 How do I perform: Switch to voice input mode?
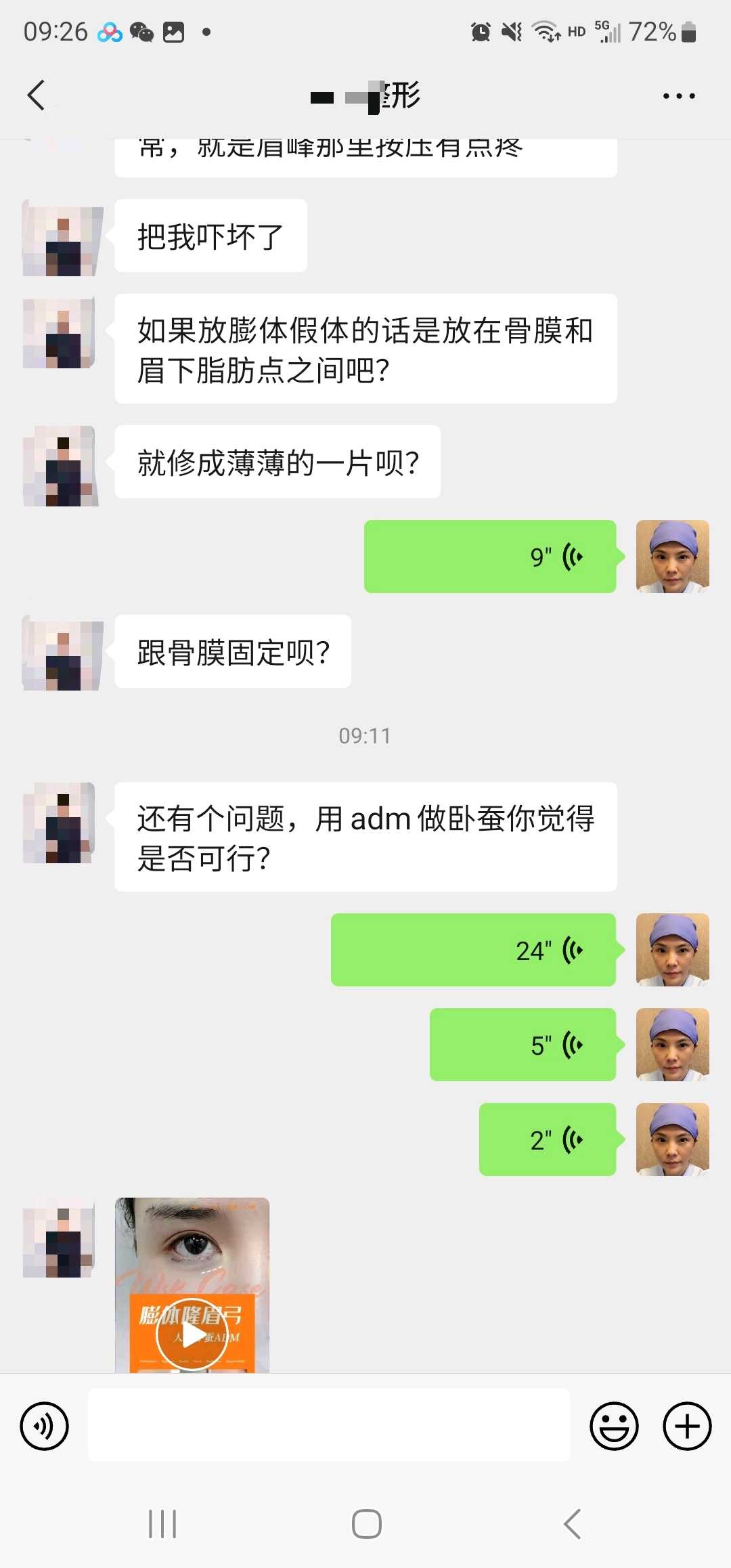click(45, 1426)
